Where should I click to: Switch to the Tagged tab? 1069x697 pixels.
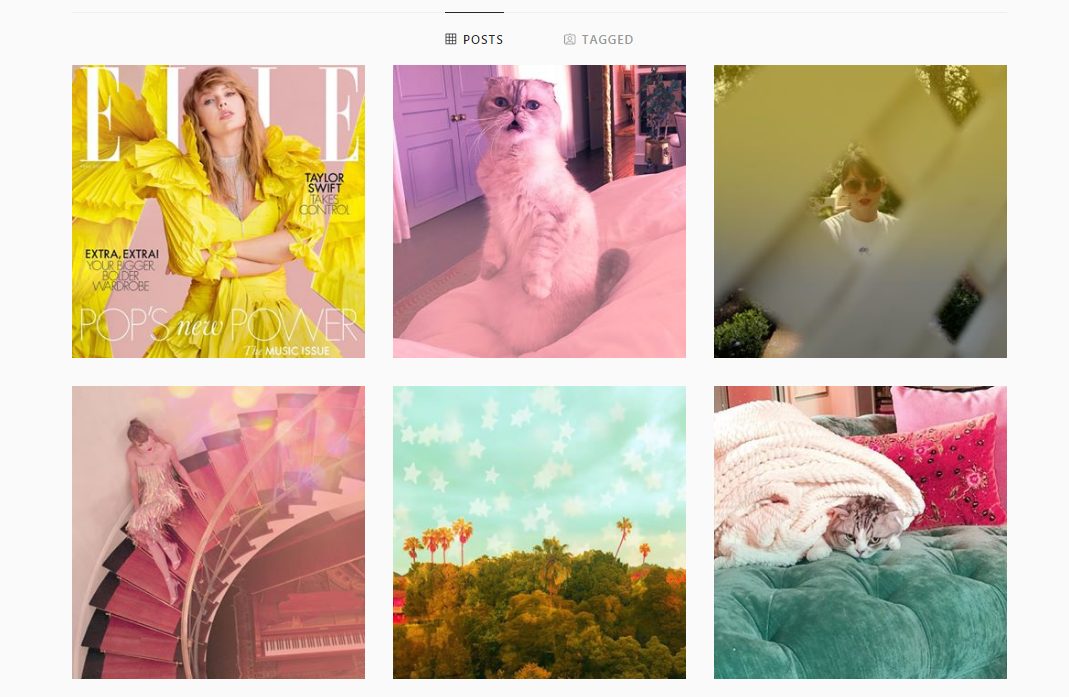click(x=598, y=40)
